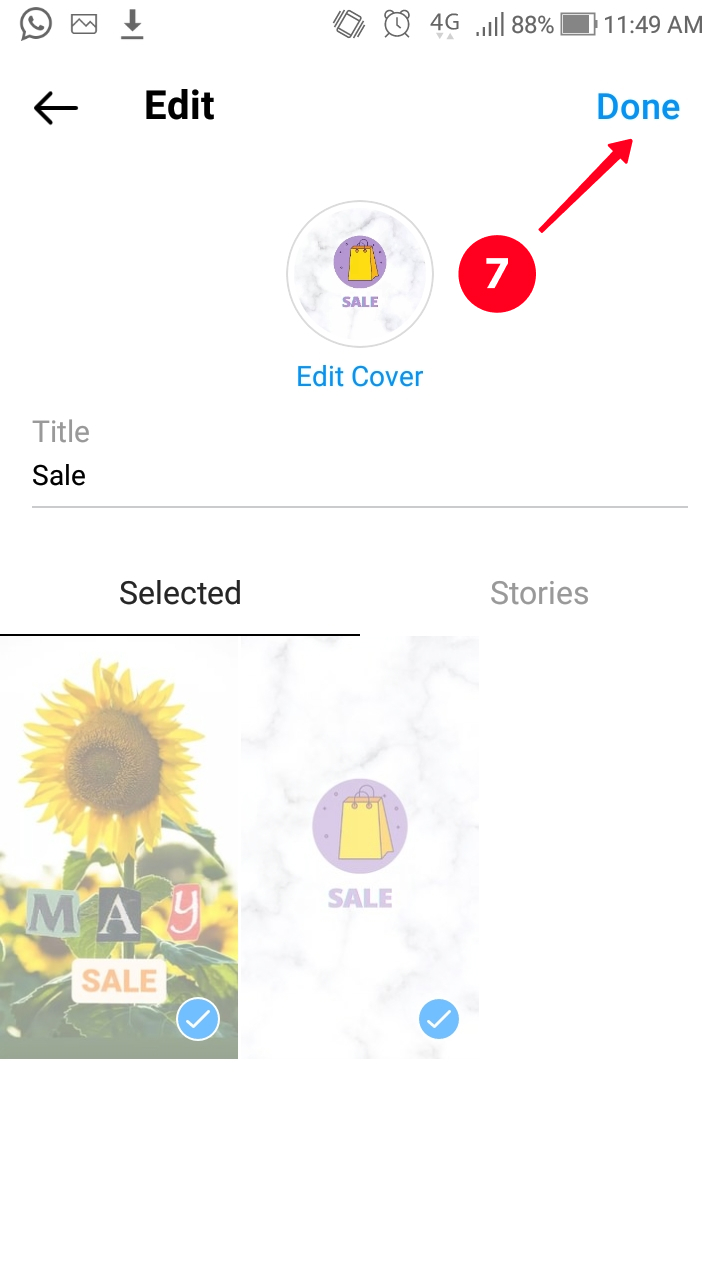Edit the Title field containing Sale

point(360,476)
